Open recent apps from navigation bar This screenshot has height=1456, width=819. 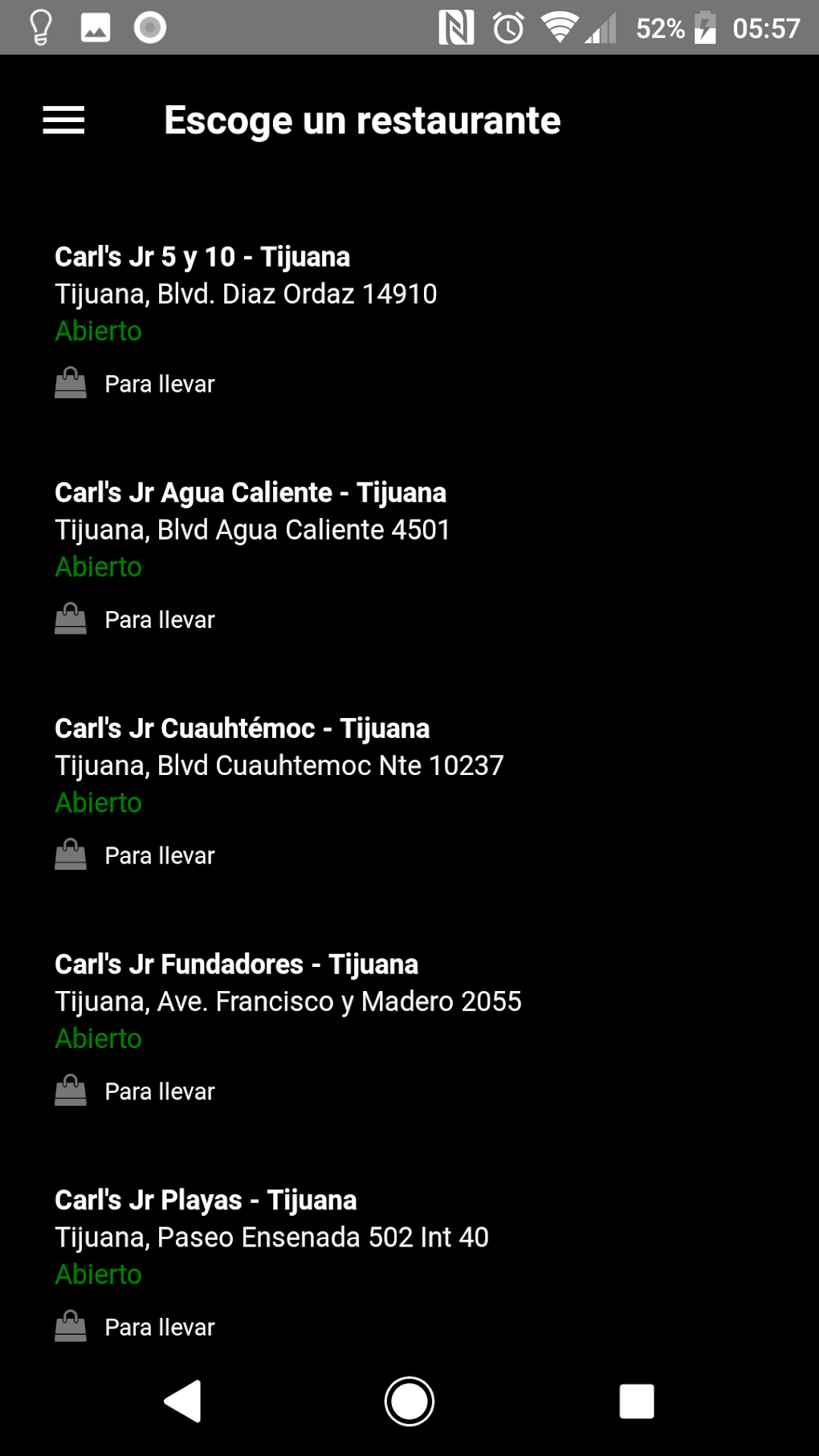click(x=636, y=1401)
